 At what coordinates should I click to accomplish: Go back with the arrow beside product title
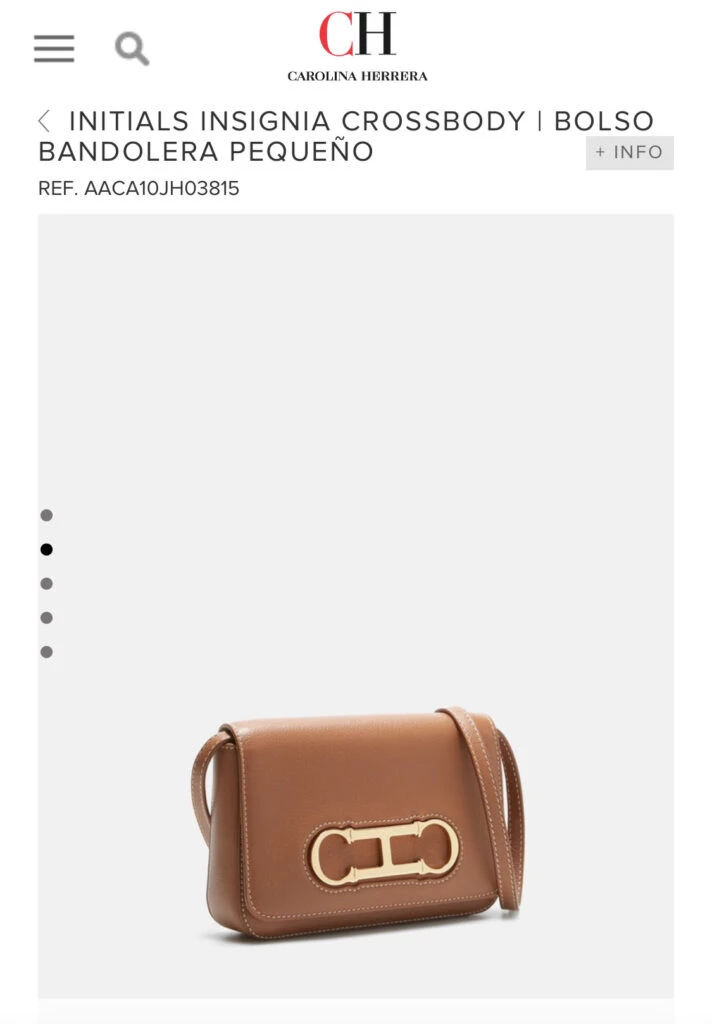[x=44, y=122]
